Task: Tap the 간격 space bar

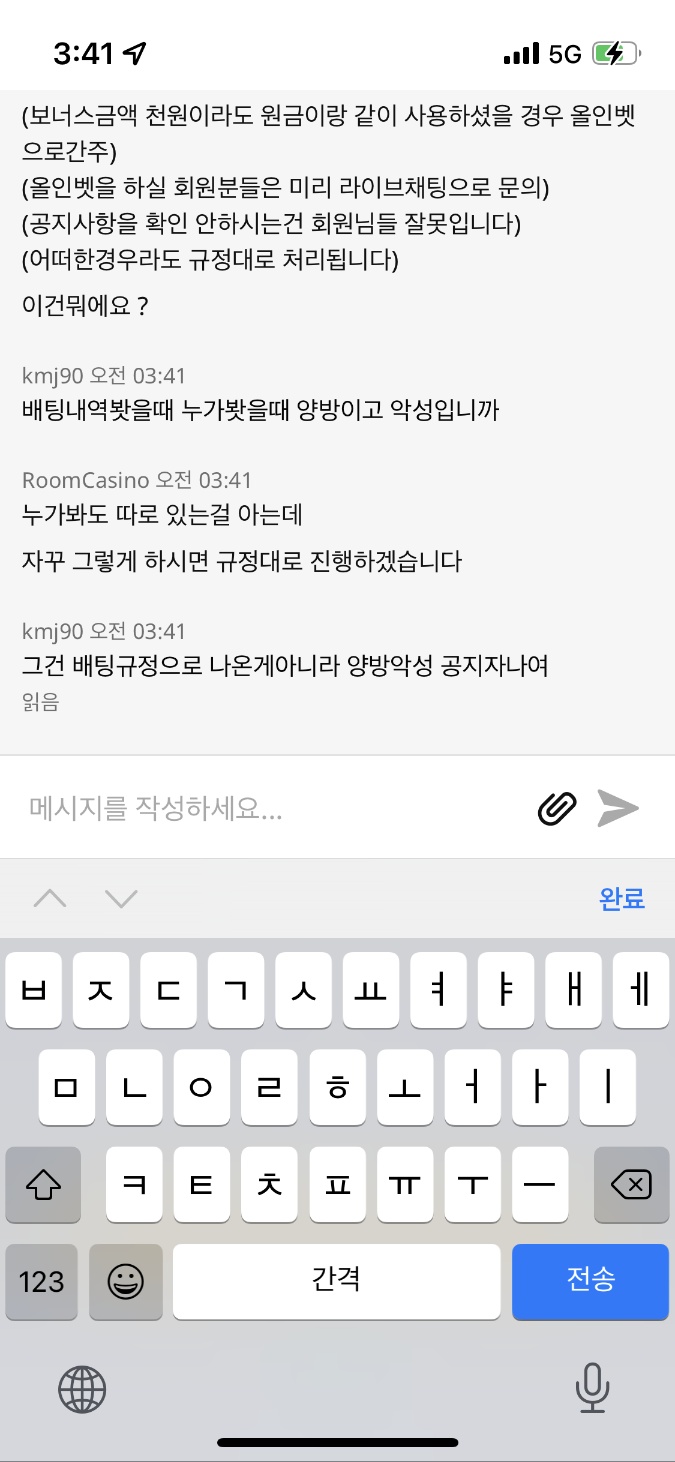Action: point(336,1281)
